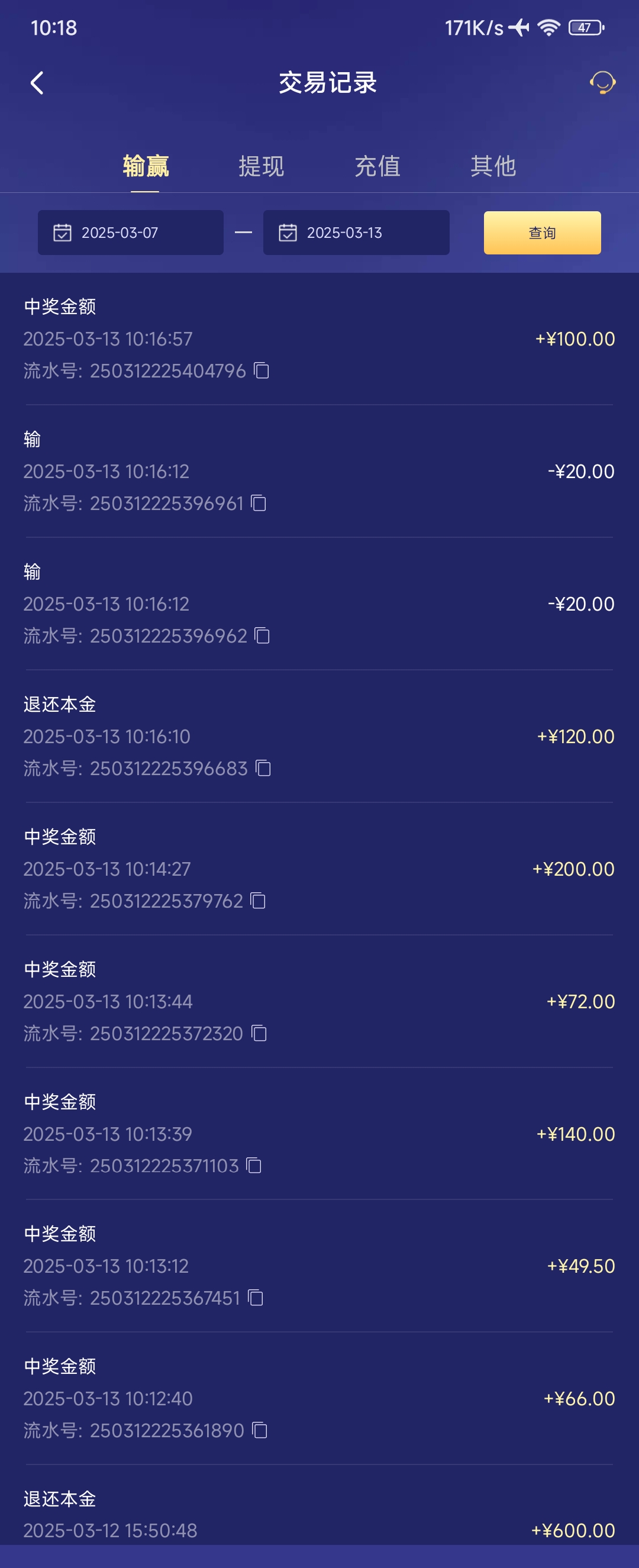Switch to the 充值 tab
639x1568 pixels.
point(378,166)
